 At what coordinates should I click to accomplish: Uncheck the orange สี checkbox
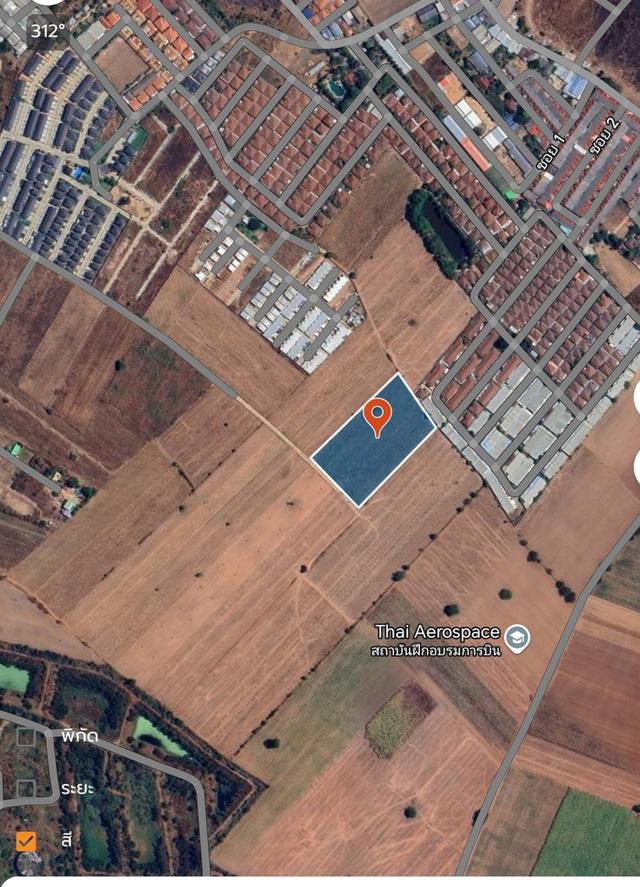click(26, 841)
